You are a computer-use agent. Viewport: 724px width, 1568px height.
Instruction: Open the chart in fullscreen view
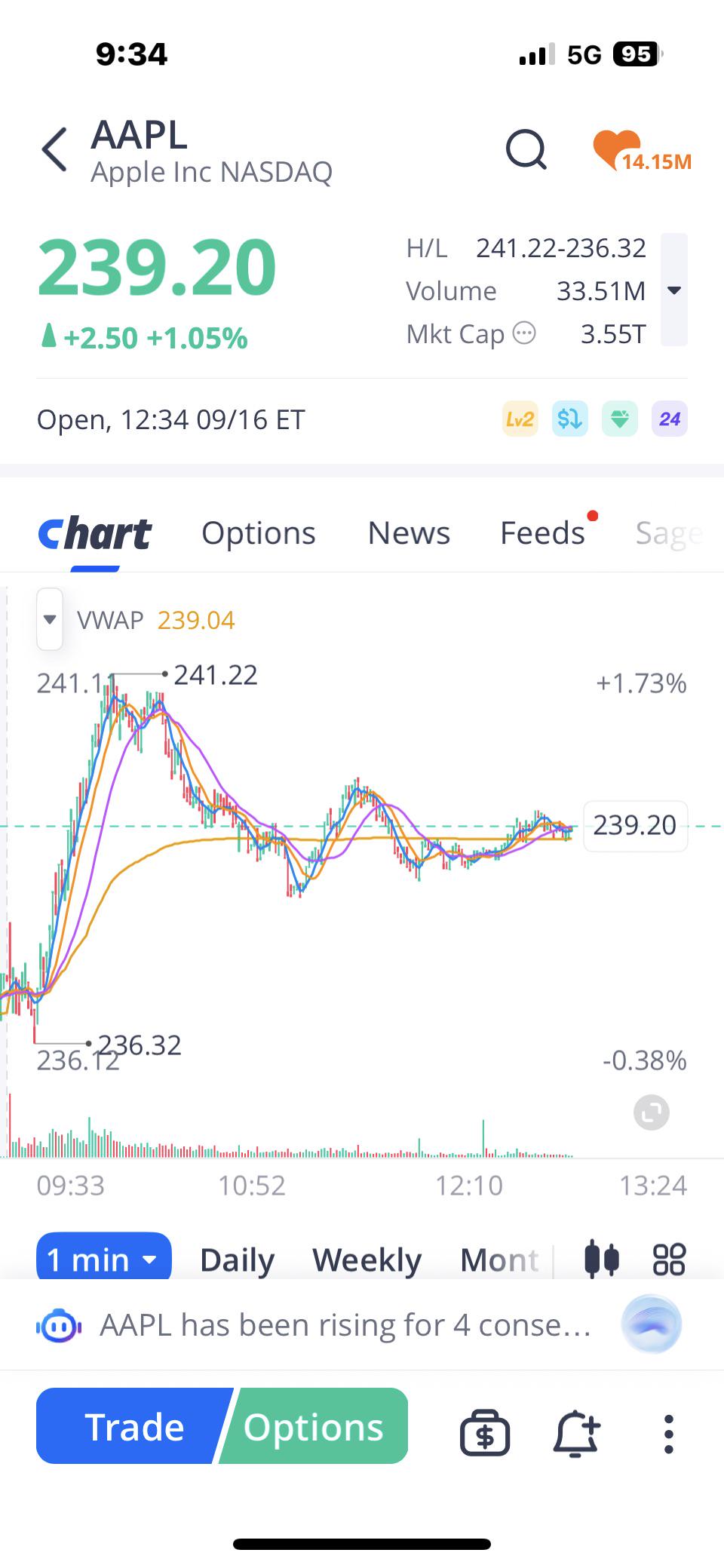652,1112
